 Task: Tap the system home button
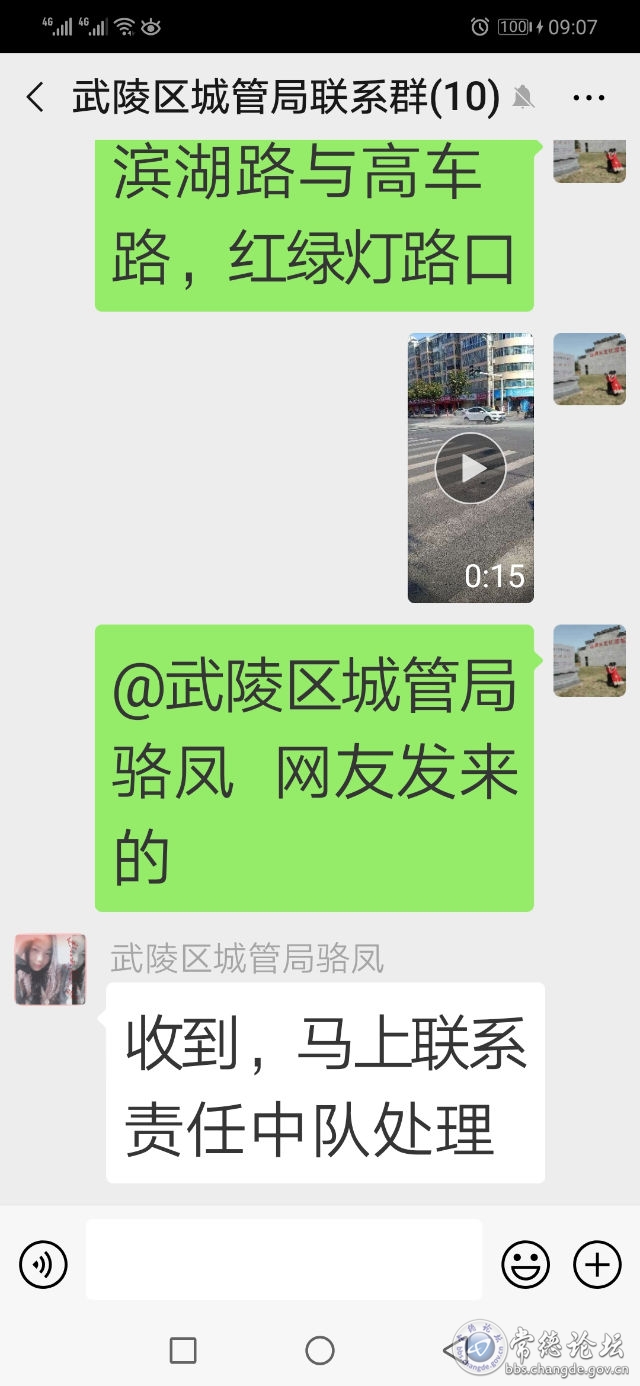[x=320, y=1350]
